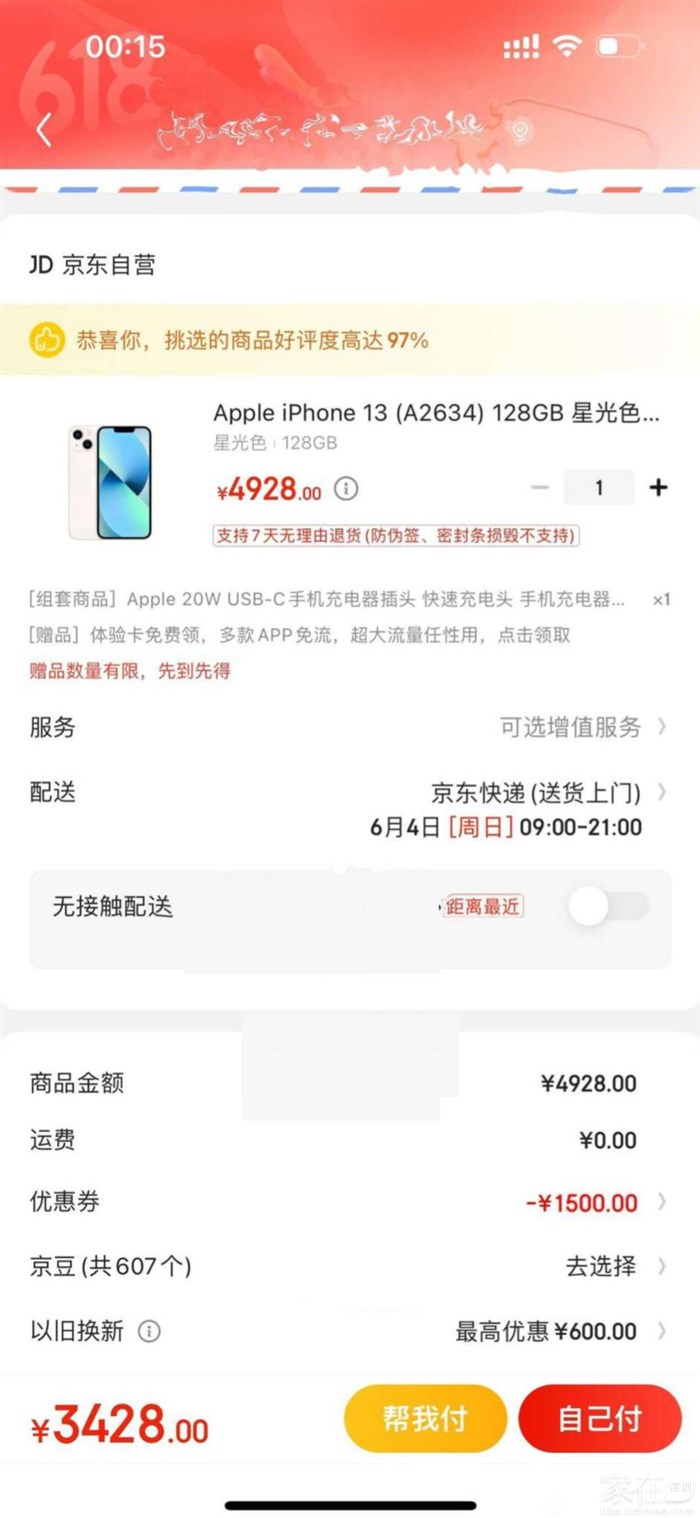Toggle 无接触配送 switch
Screen dimensions: 700x1518
point(607,906)
